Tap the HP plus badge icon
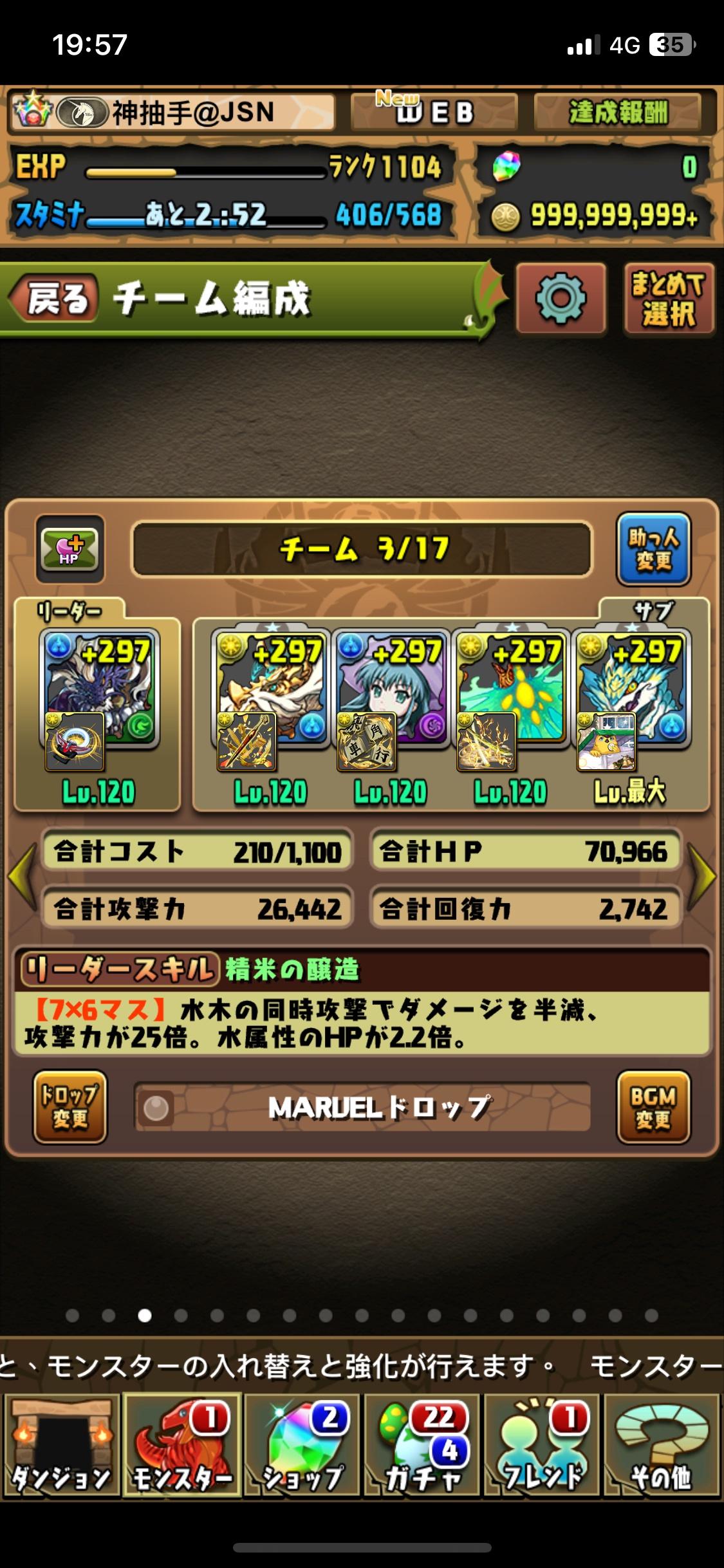The height and width of the screenshot is (1568, 724). point(70,548)
